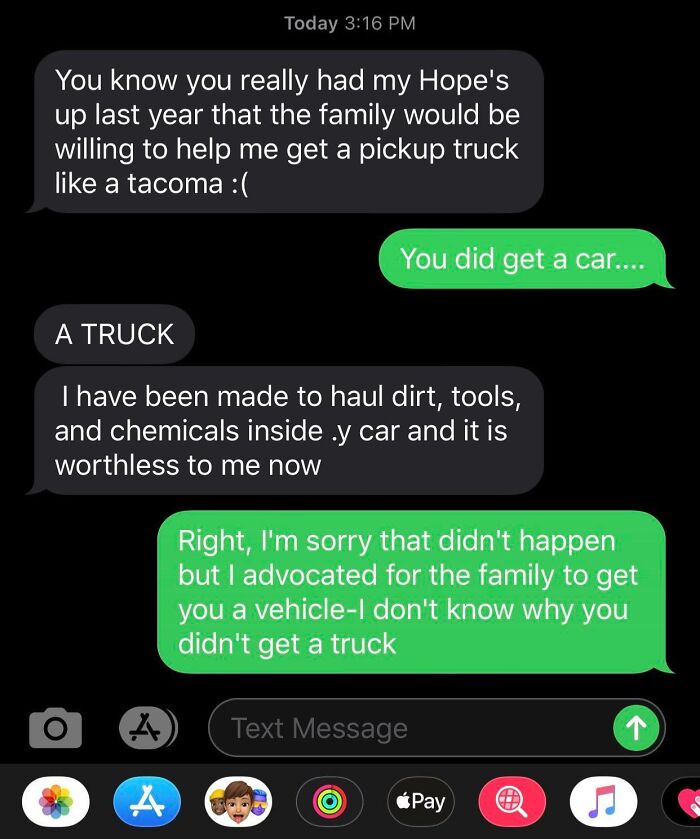Open the image search globe app

pos(512,801)
